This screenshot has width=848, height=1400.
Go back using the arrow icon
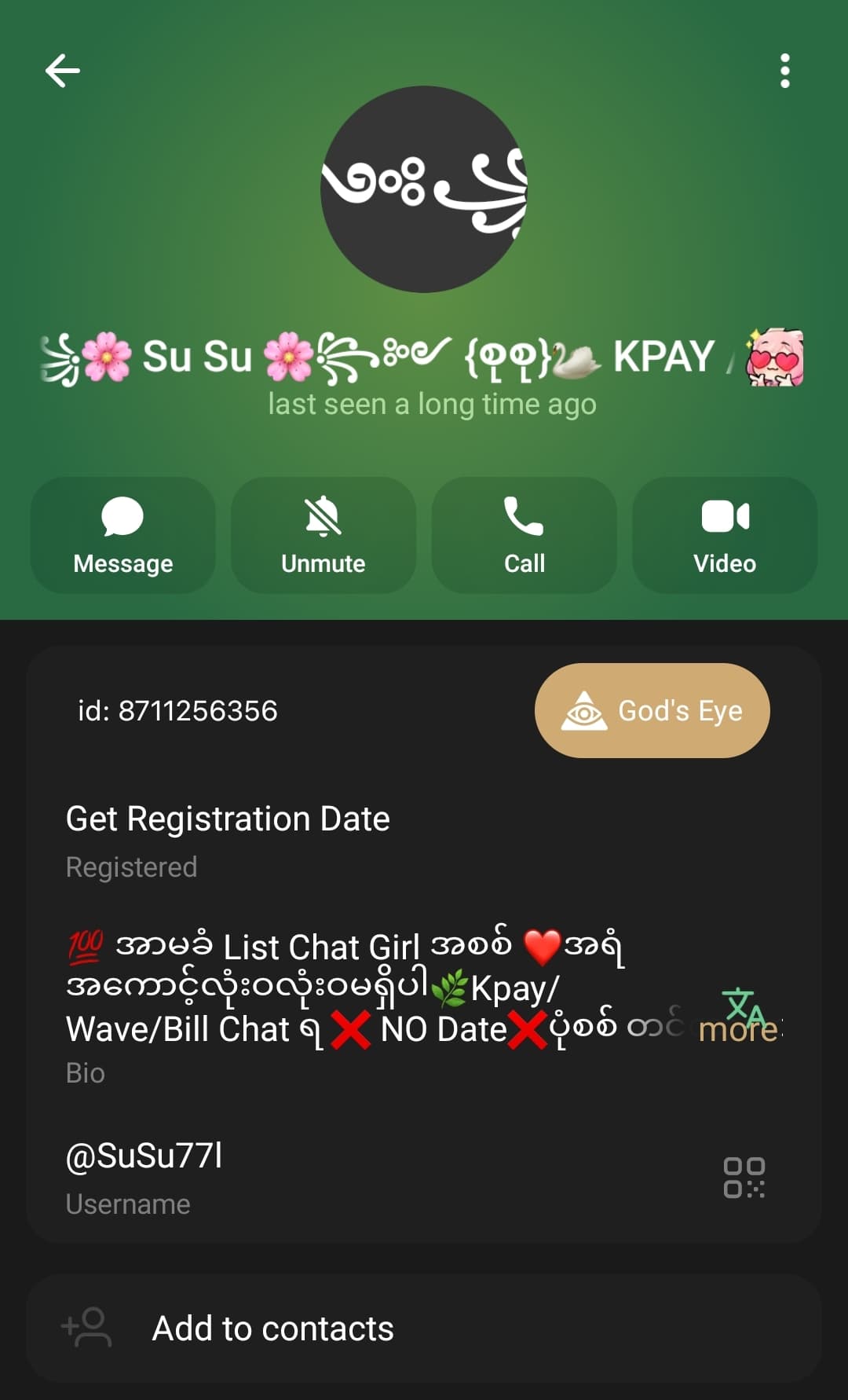click(x=63, y=71)
